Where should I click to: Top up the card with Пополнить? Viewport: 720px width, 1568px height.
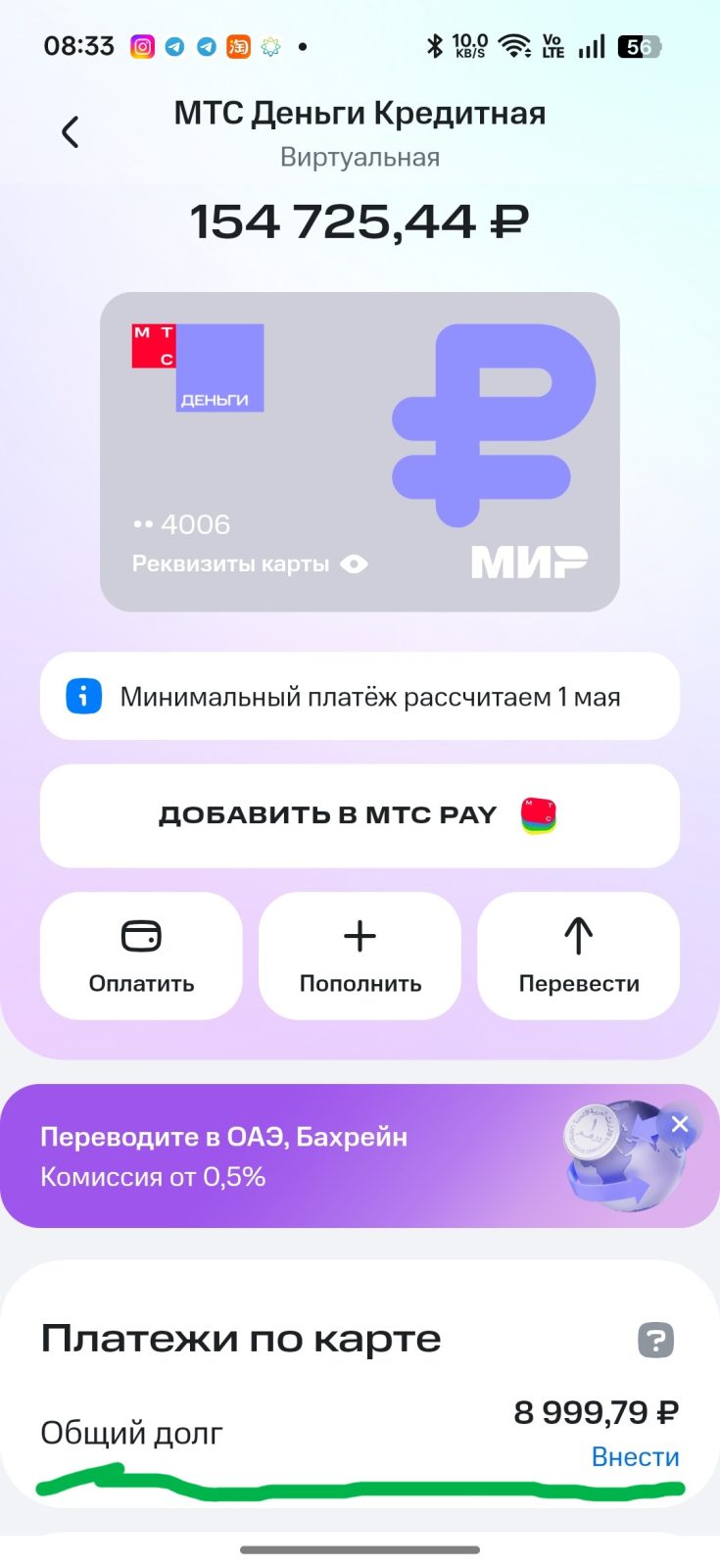(360, 955)
